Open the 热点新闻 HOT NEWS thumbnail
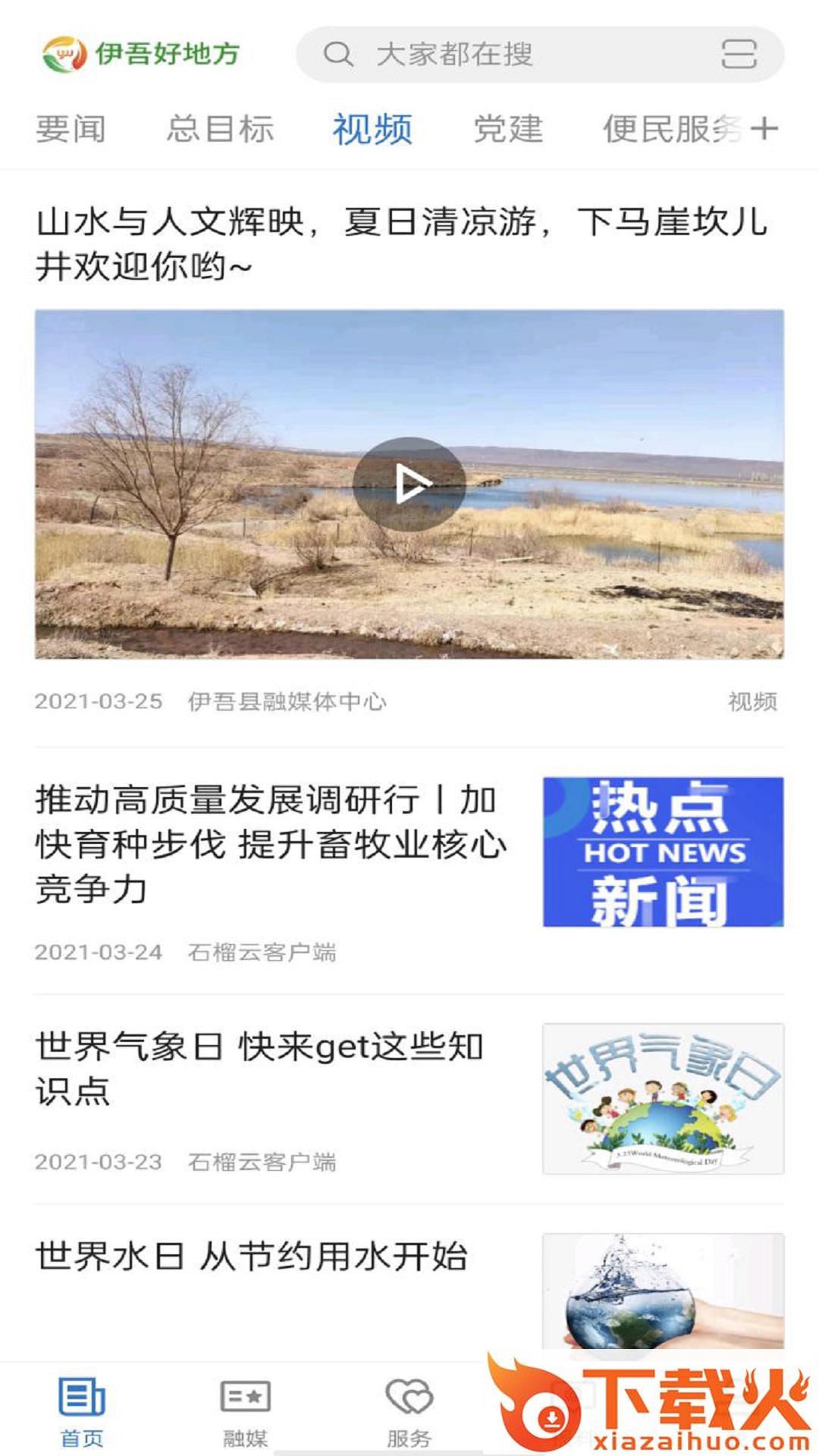Image resolution: width=819 pixels, height=1456 pixels. [663, 852]
